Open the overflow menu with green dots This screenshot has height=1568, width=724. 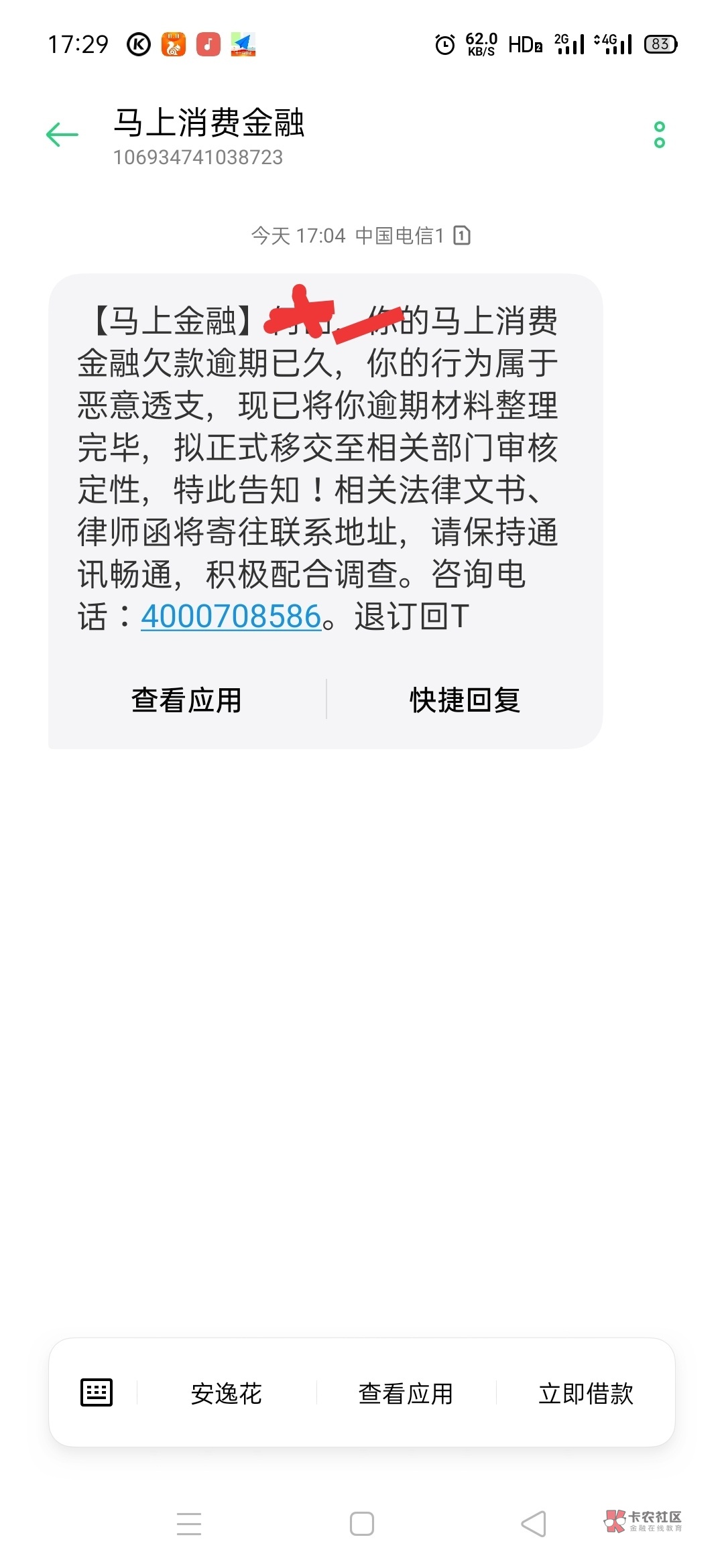point(660,135)
